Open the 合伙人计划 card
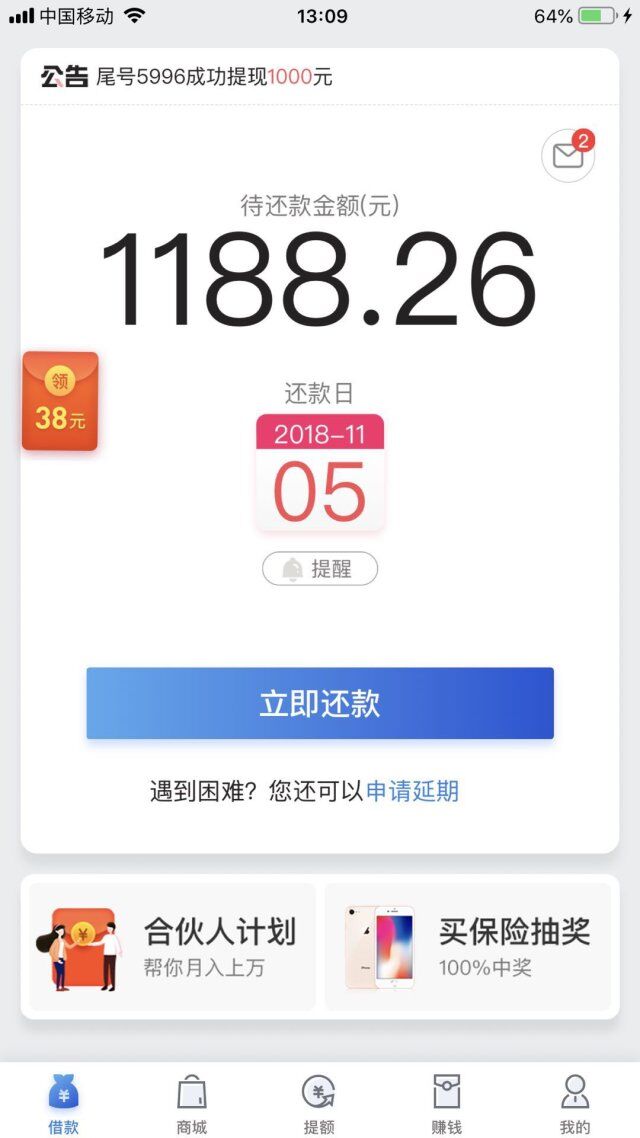Viewport: 640px width, 1138px height. click(173, 946)
